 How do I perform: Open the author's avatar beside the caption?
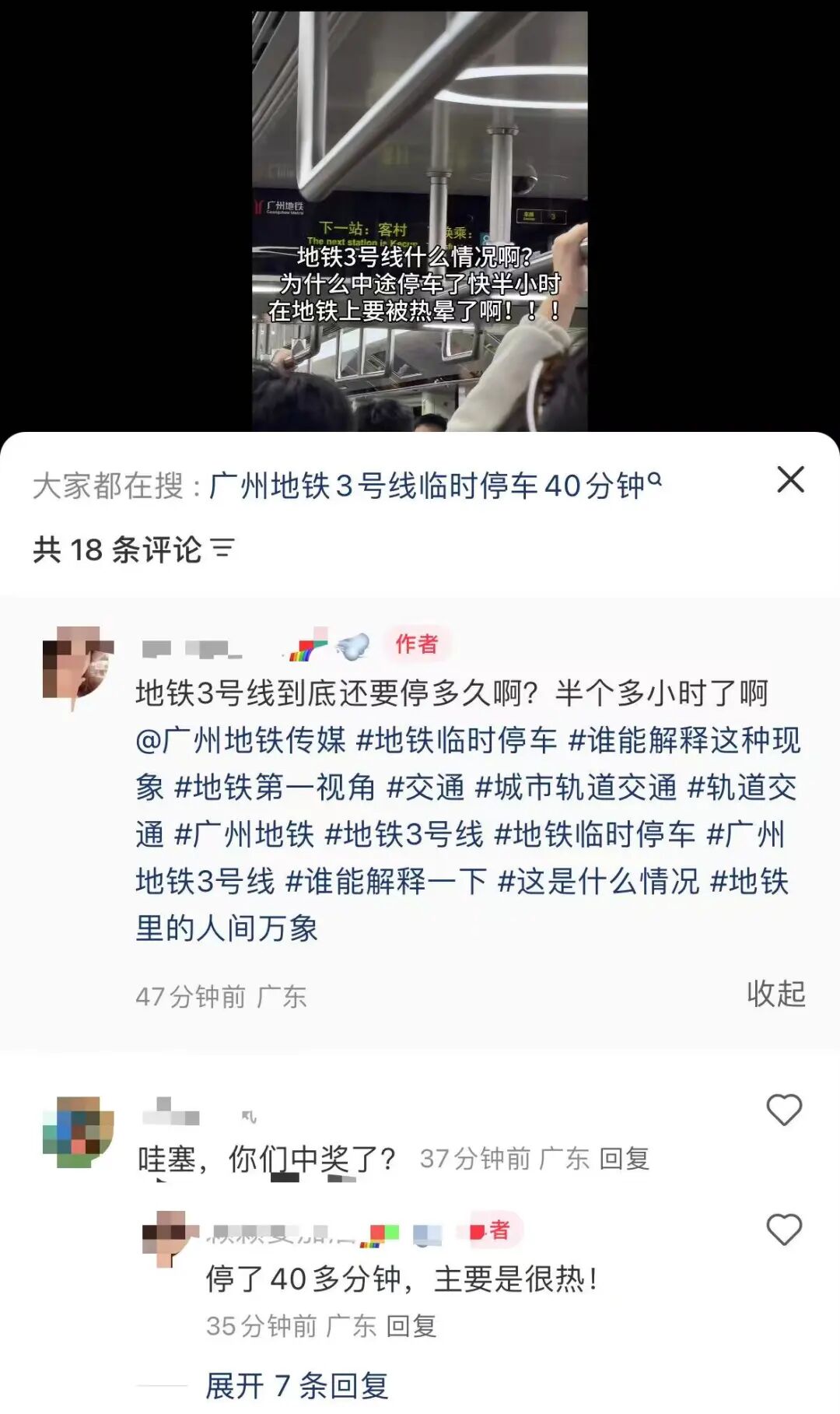(x=78, y=665)
